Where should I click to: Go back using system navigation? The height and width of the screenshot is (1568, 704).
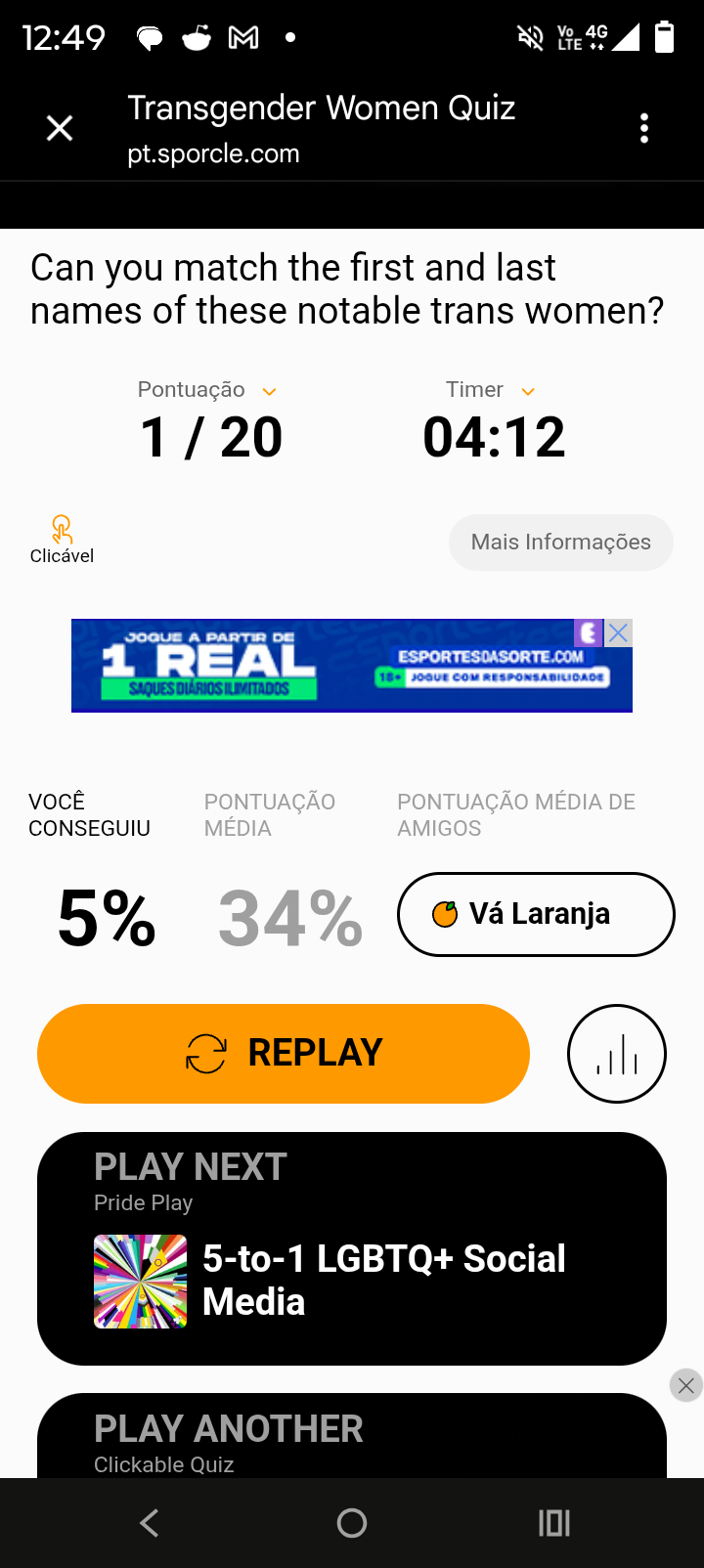[x=150, y=1522]
